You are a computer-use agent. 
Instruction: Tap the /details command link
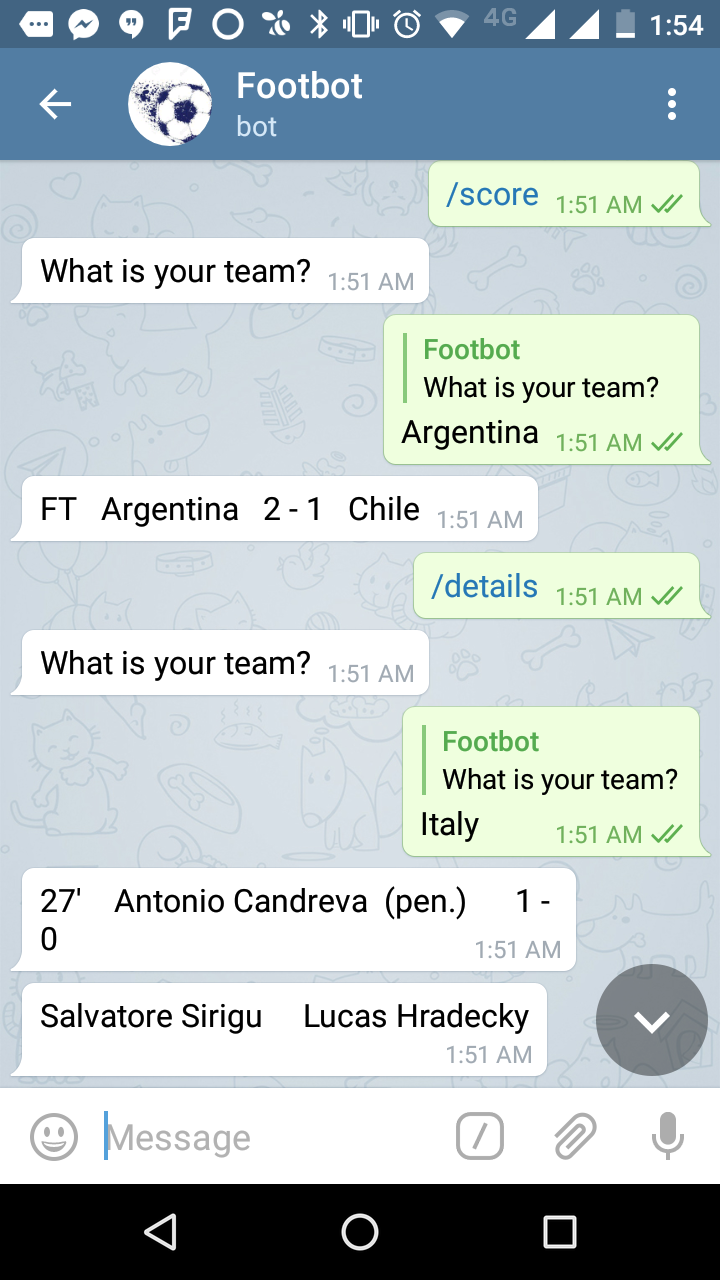tap(484, 587)
